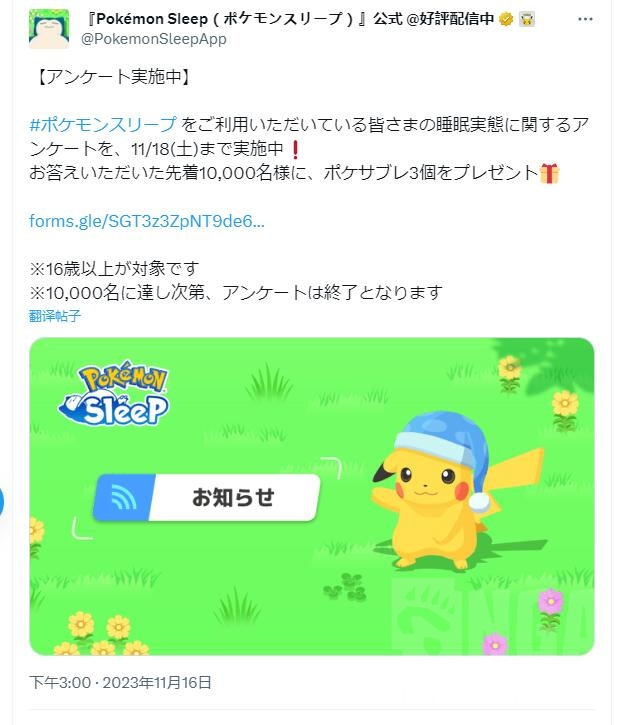Open the 2023年11月16日 timestamp
This screenshot has height=725, width=629.
click(x=120, y=683)
